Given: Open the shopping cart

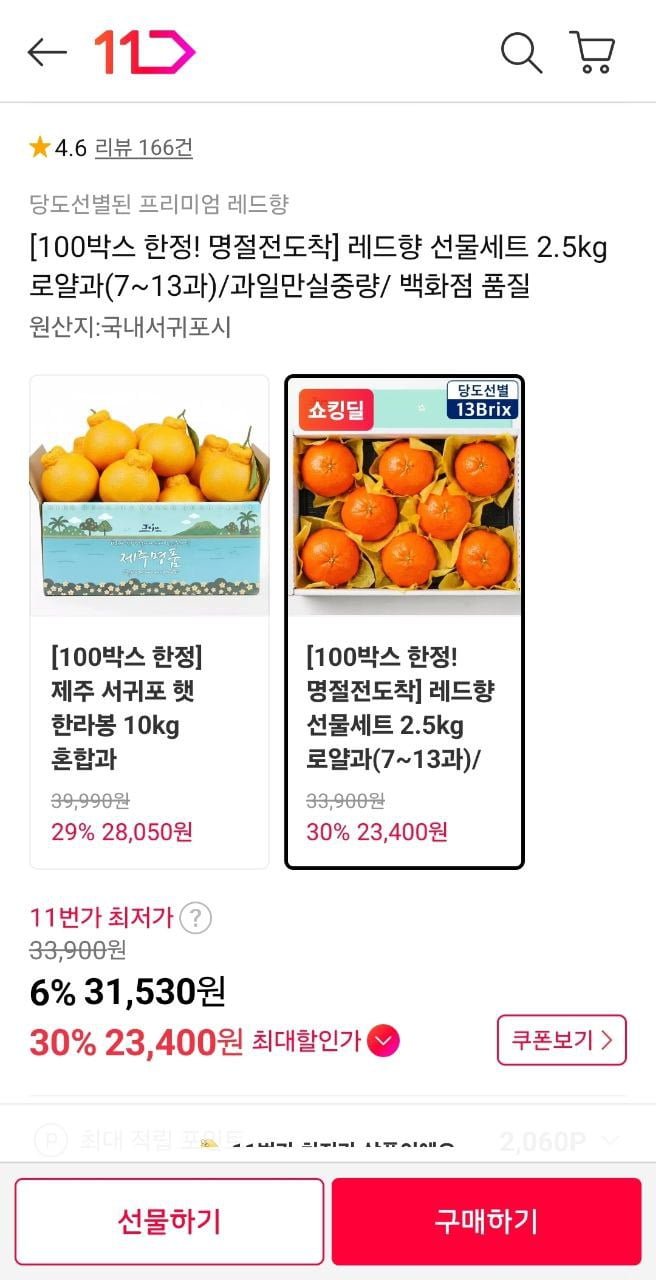Looking at the screenshot, I should coord(592,52).
